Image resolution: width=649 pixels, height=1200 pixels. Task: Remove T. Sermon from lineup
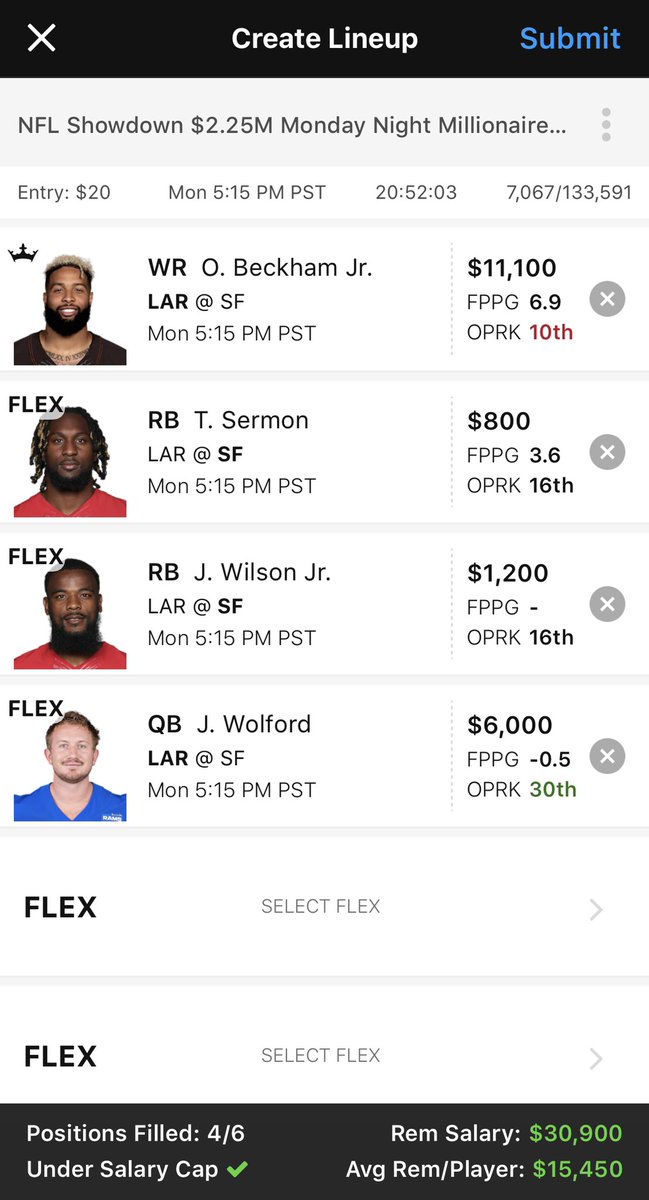click(607, 452)
